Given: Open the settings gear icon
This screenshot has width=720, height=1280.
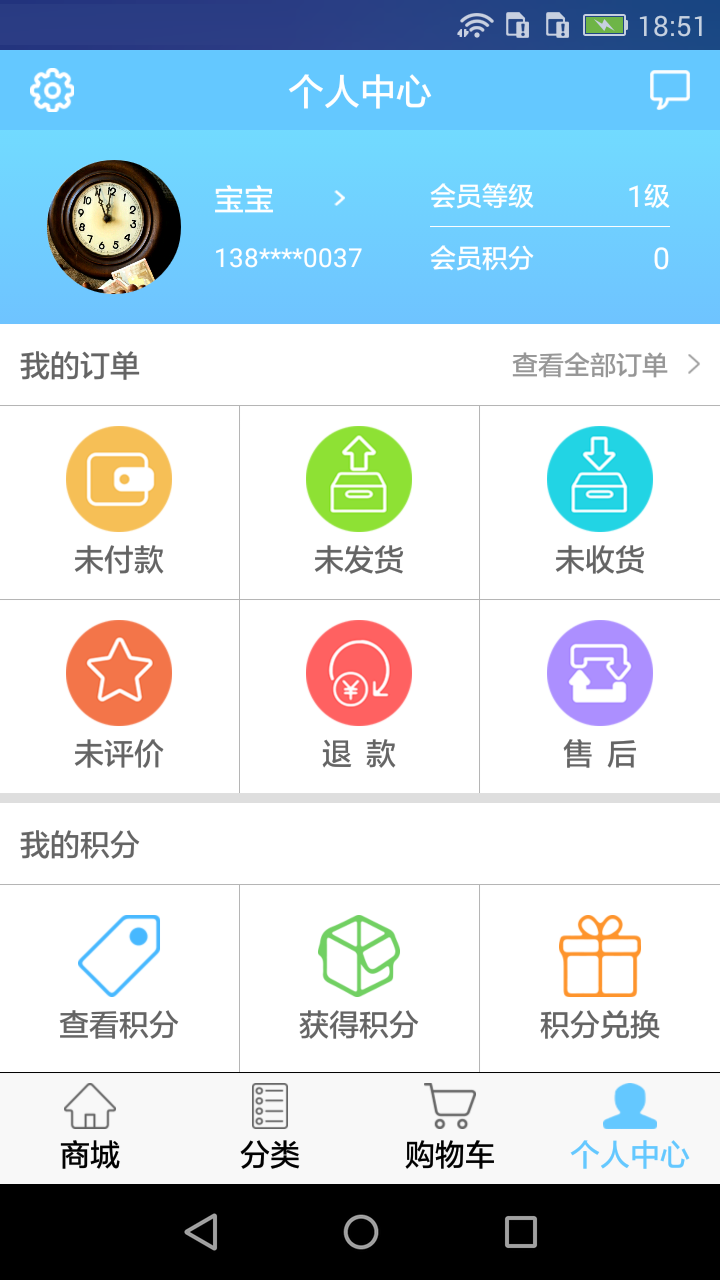Looking at the screenshot, I should (x=52, y=90).
